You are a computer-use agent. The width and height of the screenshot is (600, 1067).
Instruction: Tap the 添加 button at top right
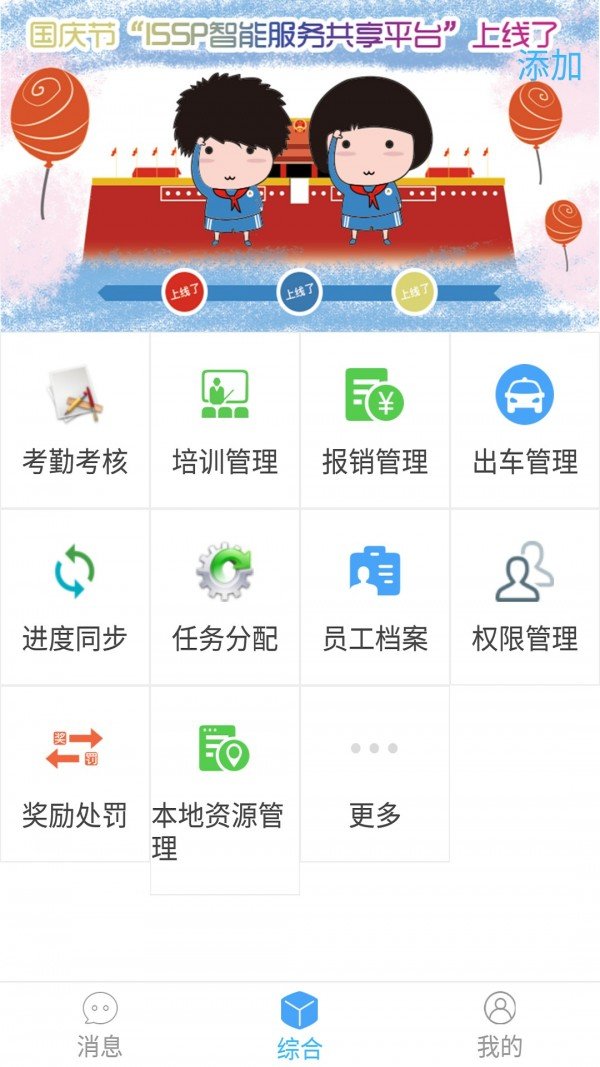pyautogui.click(x=549, y=67)
